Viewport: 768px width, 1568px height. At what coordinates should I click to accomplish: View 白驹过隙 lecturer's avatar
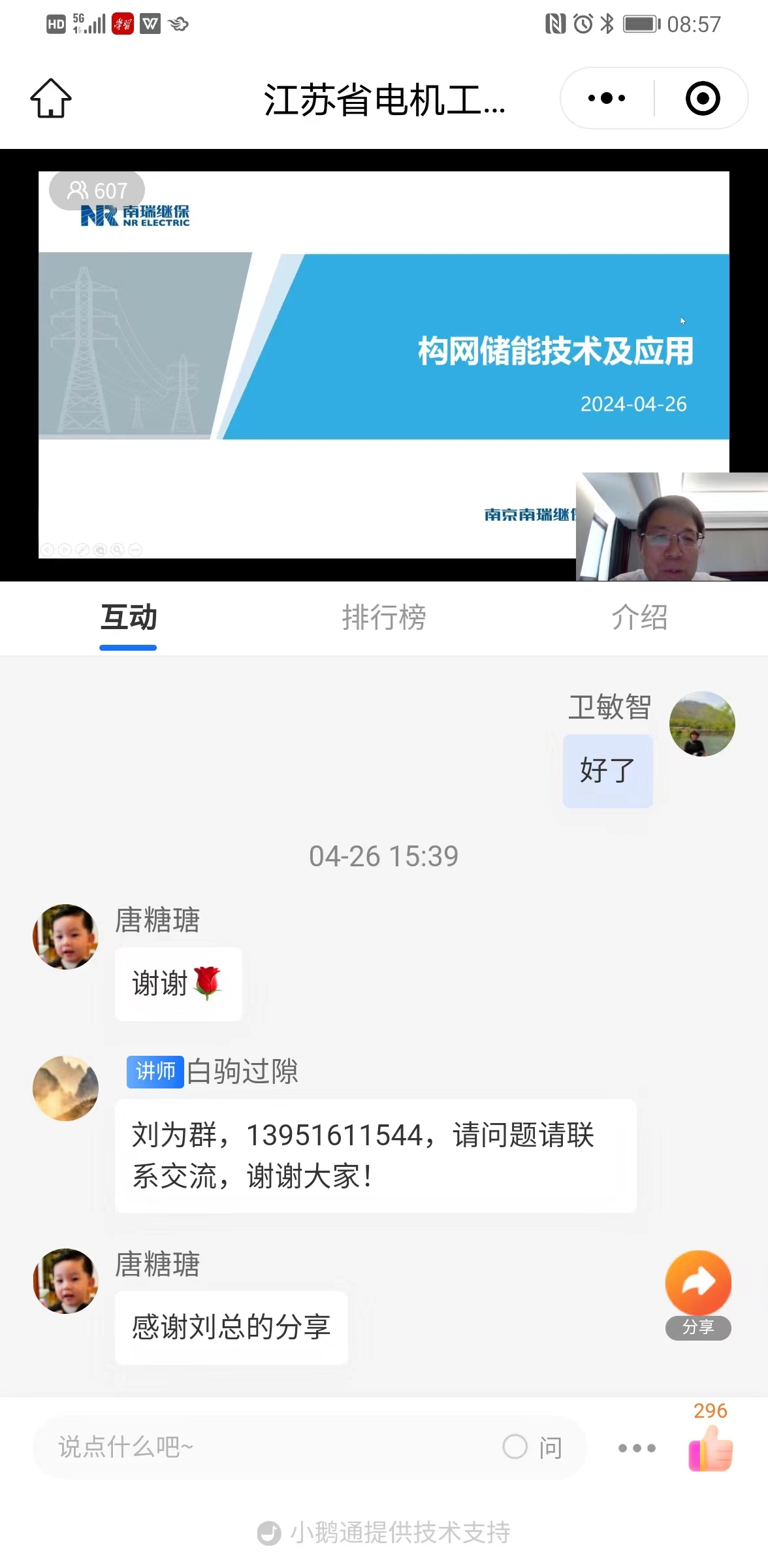tap(66, 1088)
